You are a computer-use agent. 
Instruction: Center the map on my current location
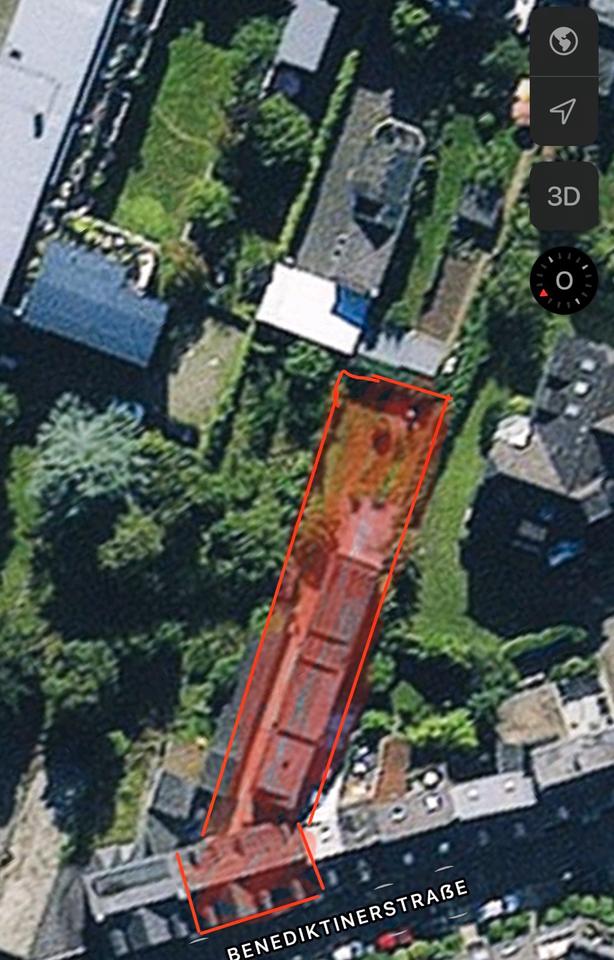(564, 111)
